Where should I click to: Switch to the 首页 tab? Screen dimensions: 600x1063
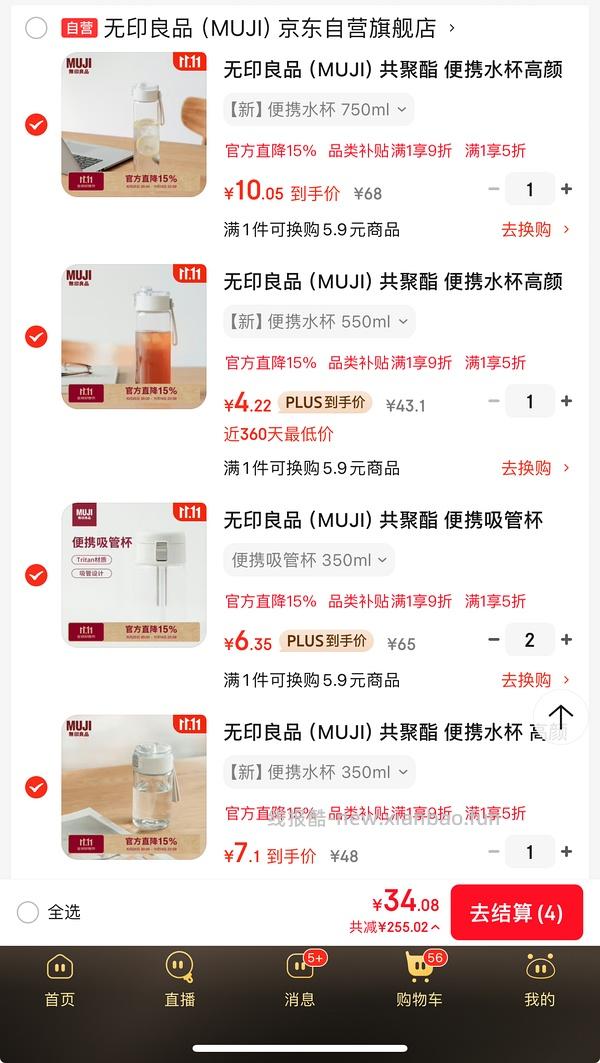pyautogui.click(x=60, y=980)
